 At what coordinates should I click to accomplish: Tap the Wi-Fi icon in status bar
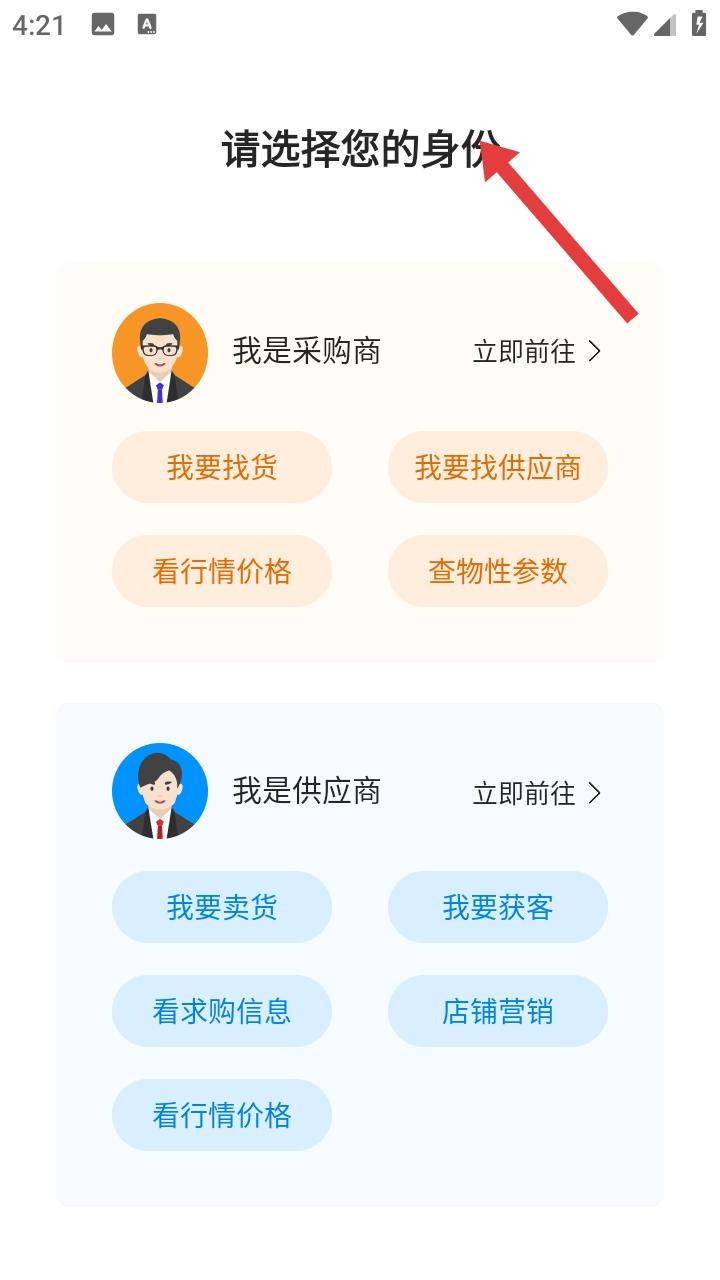coord(631,22)
